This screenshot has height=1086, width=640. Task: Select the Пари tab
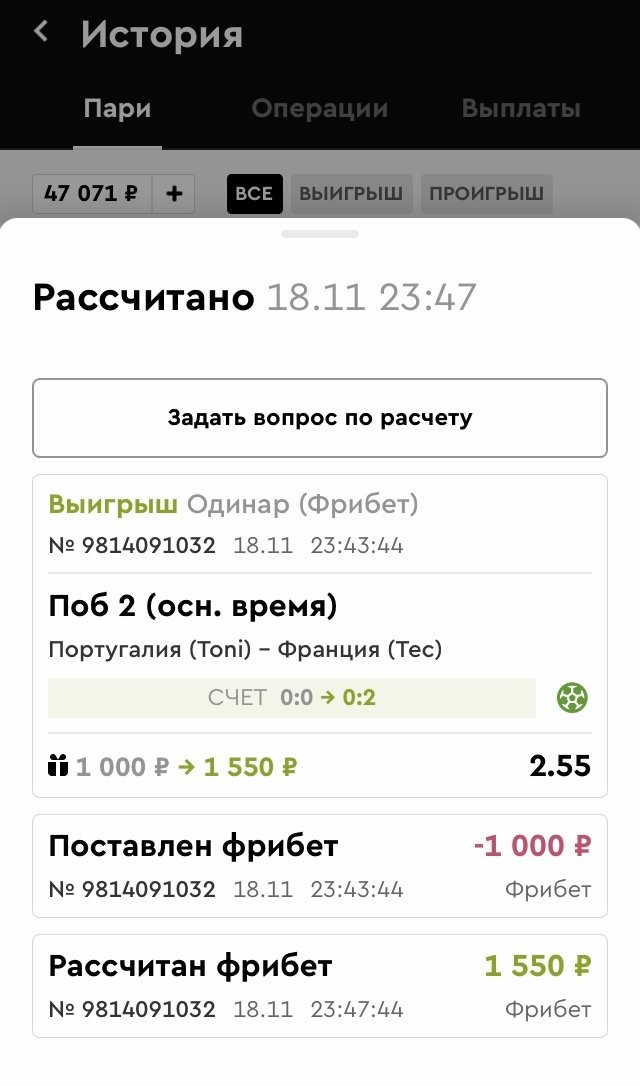tap(117, 109)
